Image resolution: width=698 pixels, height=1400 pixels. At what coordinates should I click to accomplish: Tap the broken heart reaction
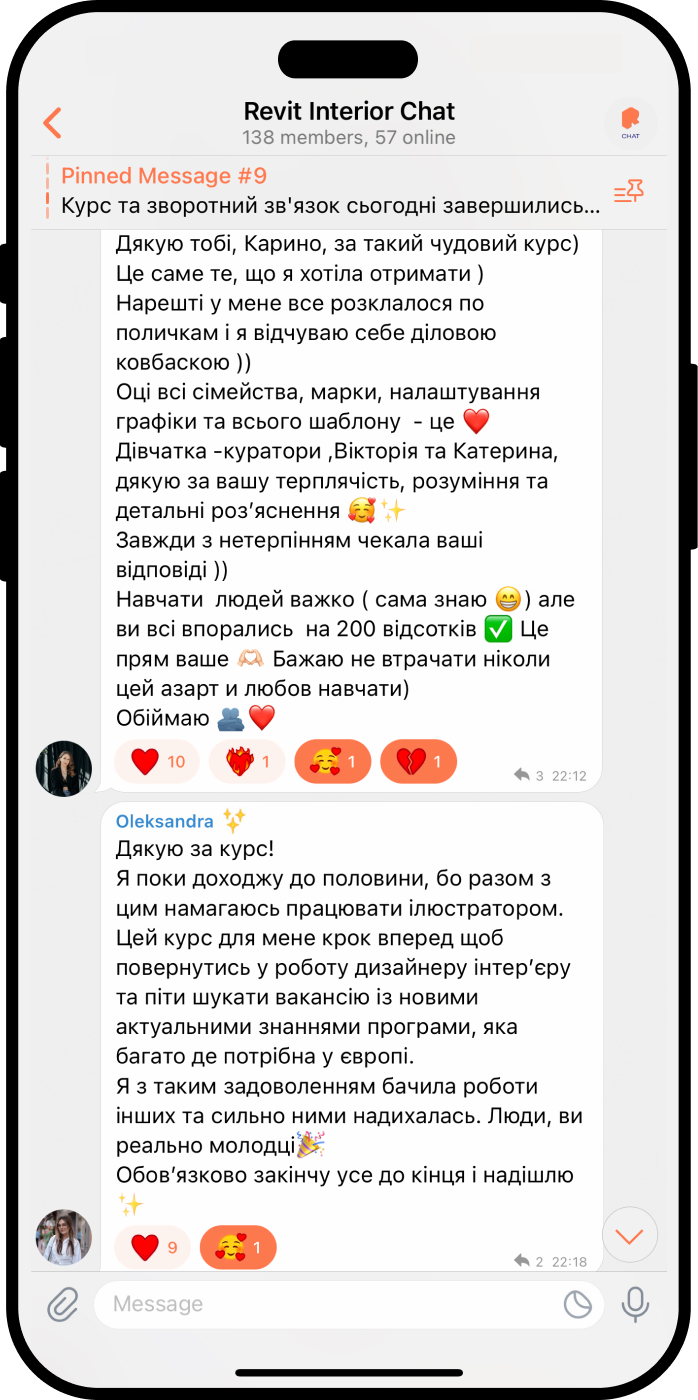coord(418,762)
